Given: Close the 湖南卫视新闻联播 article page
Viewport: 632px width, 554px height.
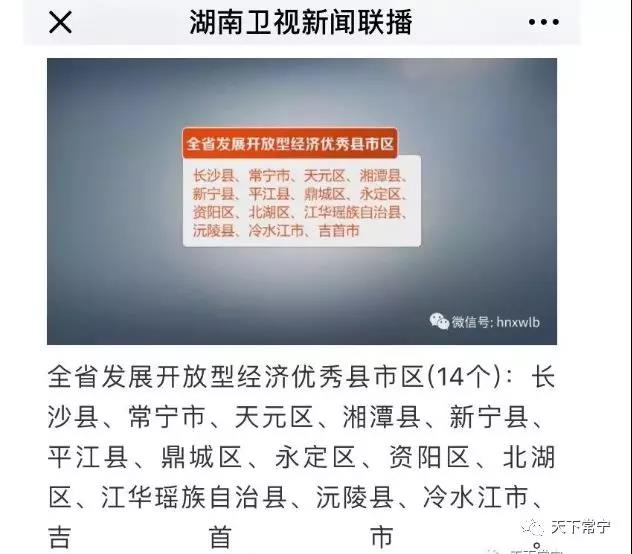Looking at the screenshot, I should (61, 22).
